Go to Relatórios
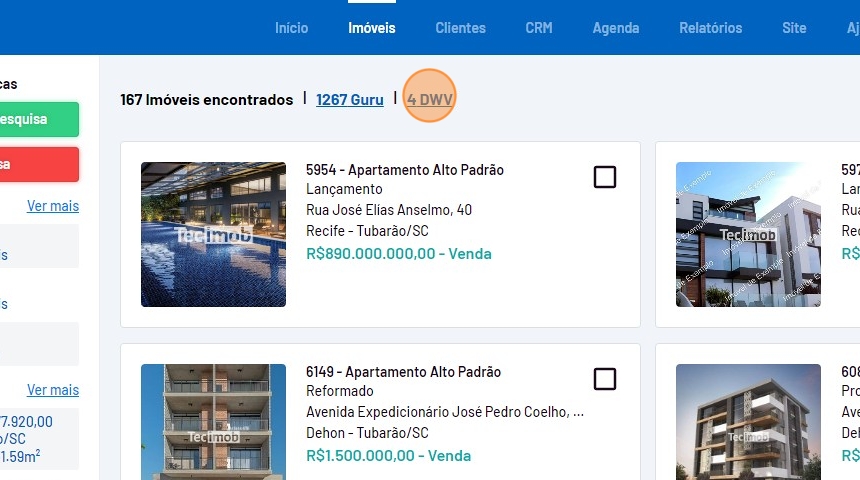Screen dimensions: 860x480 pyautogui.click(x=710, y=28)
